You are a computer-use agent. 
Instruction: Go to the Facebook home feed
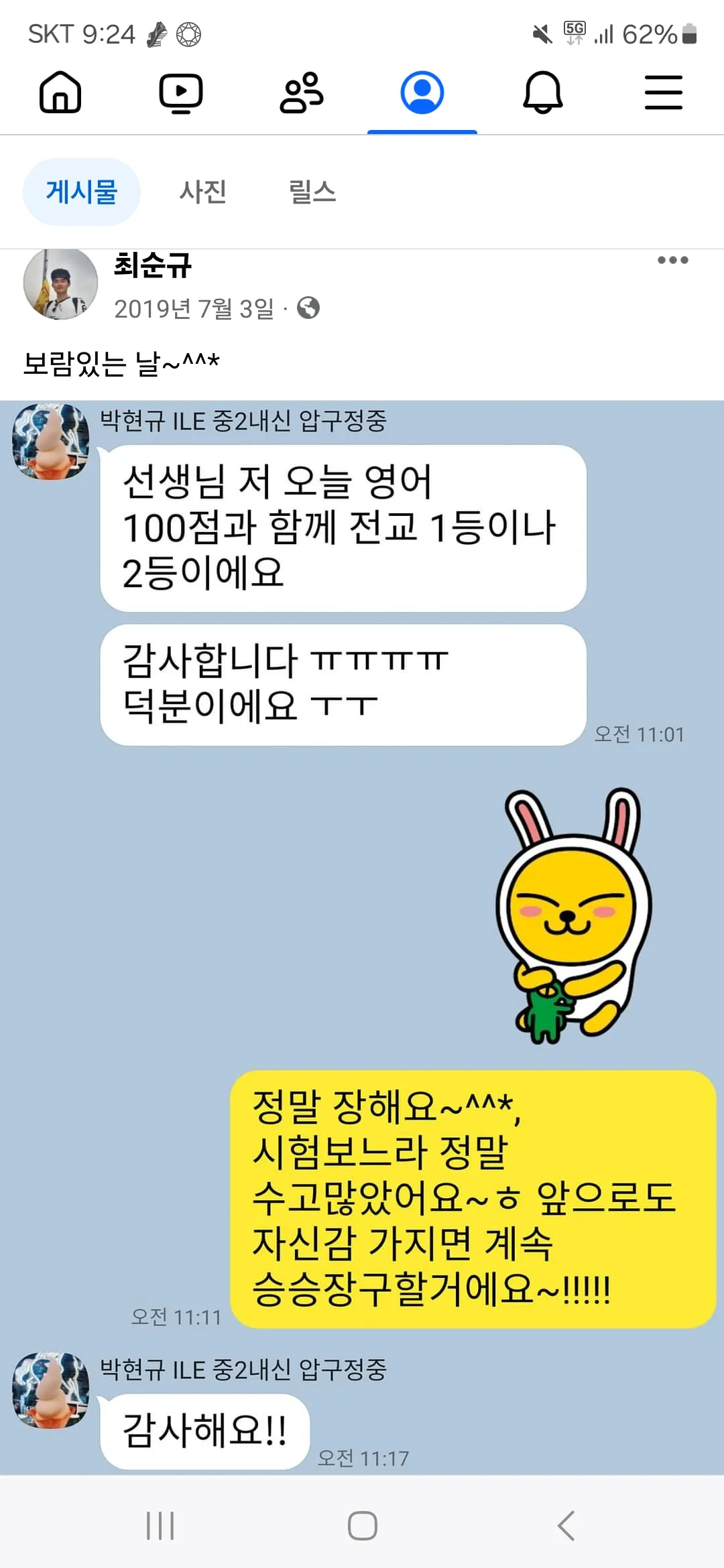coord(60,92)
